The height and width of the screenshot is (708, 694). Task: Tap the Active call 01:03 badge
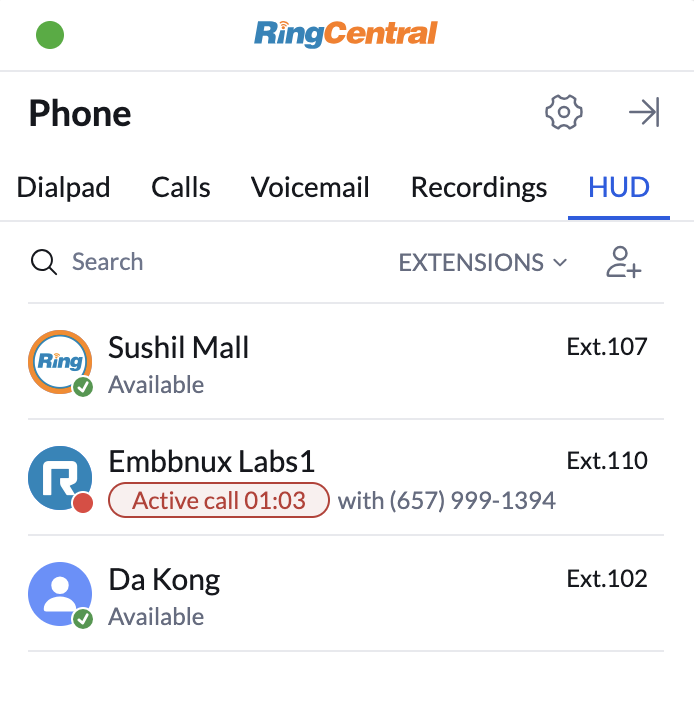click(219, 500)
